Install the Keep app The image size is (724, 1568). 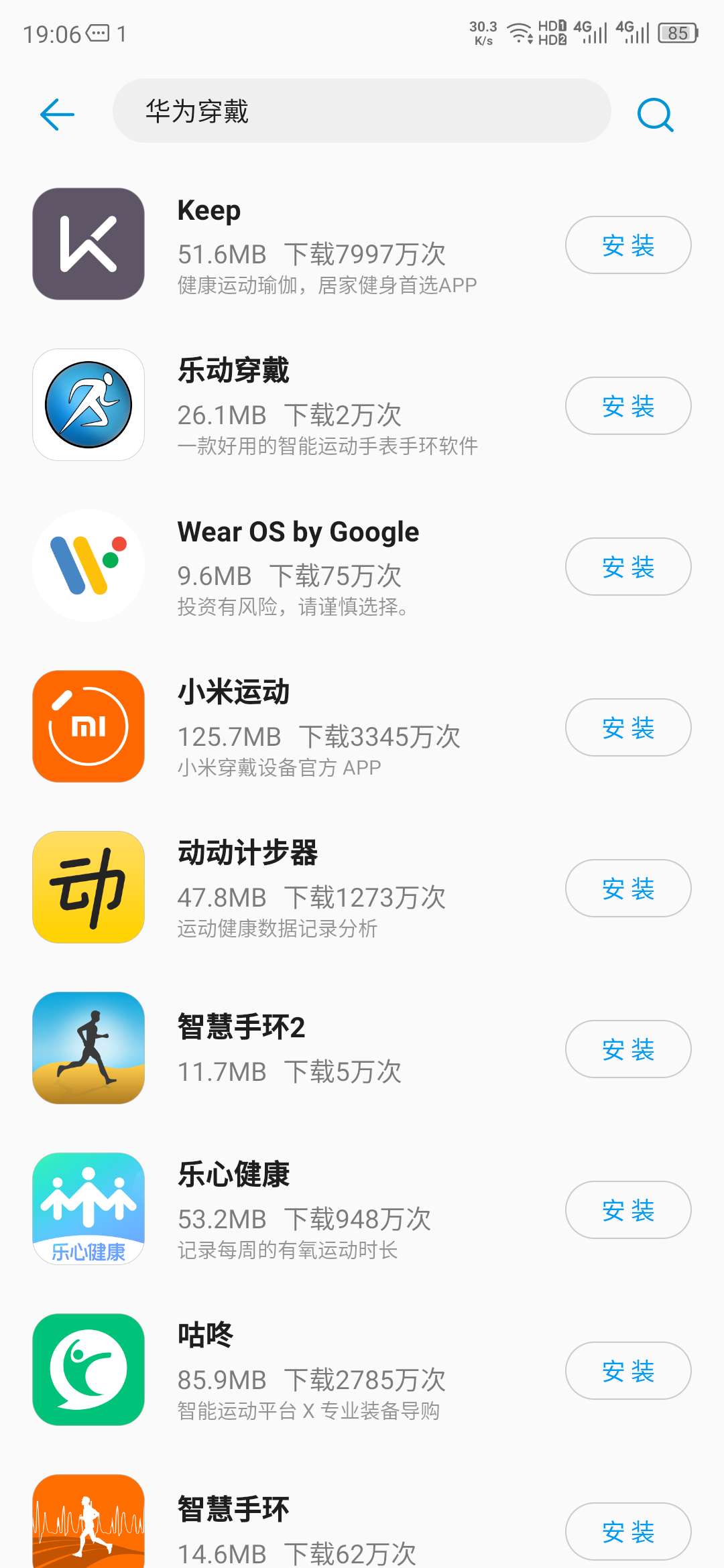click(x=627, y=245)
